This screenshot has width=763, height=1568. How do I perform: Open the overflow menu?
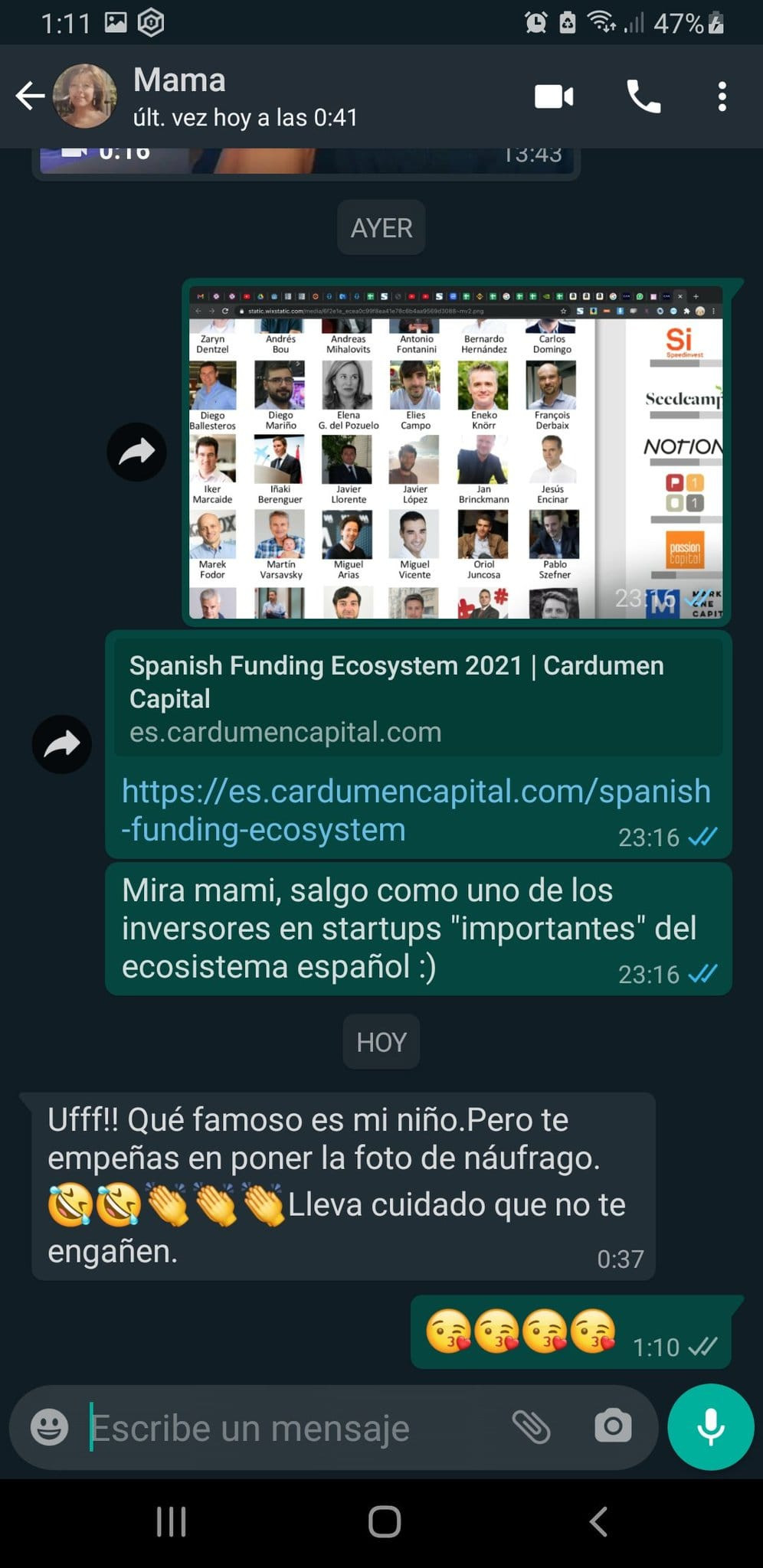(722, 97)
